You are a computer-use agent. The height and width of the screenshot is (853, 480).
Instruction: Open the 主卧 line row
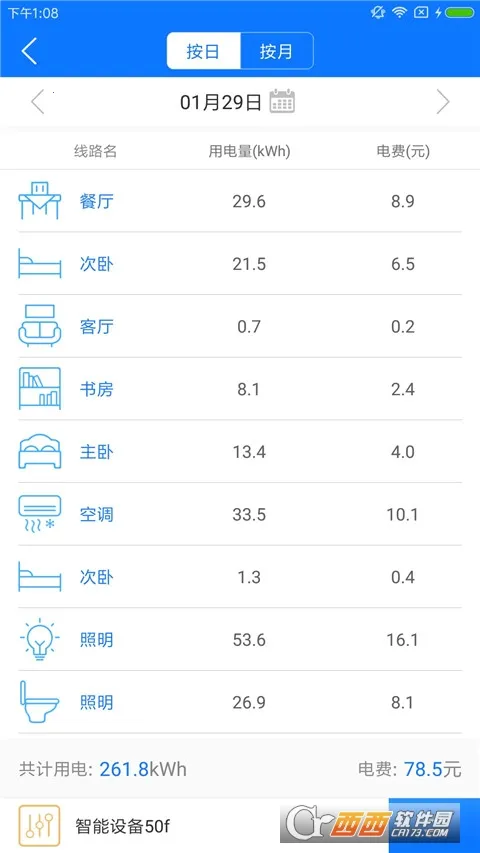(x=240, y=451)
